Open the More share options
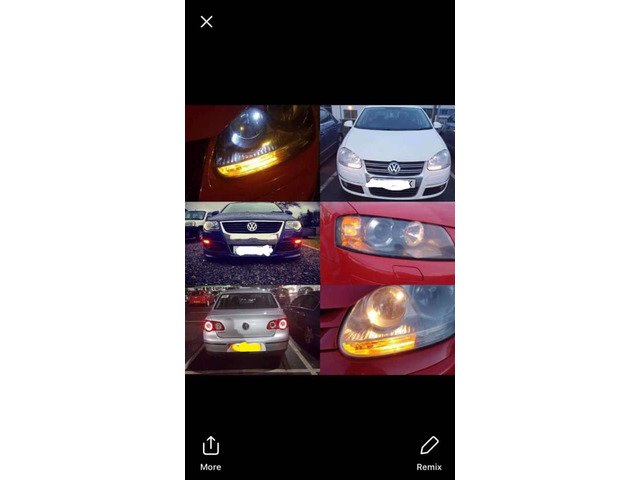Viewport: 640px width, 480px height. pyautogui.click(x=210, y=450)
